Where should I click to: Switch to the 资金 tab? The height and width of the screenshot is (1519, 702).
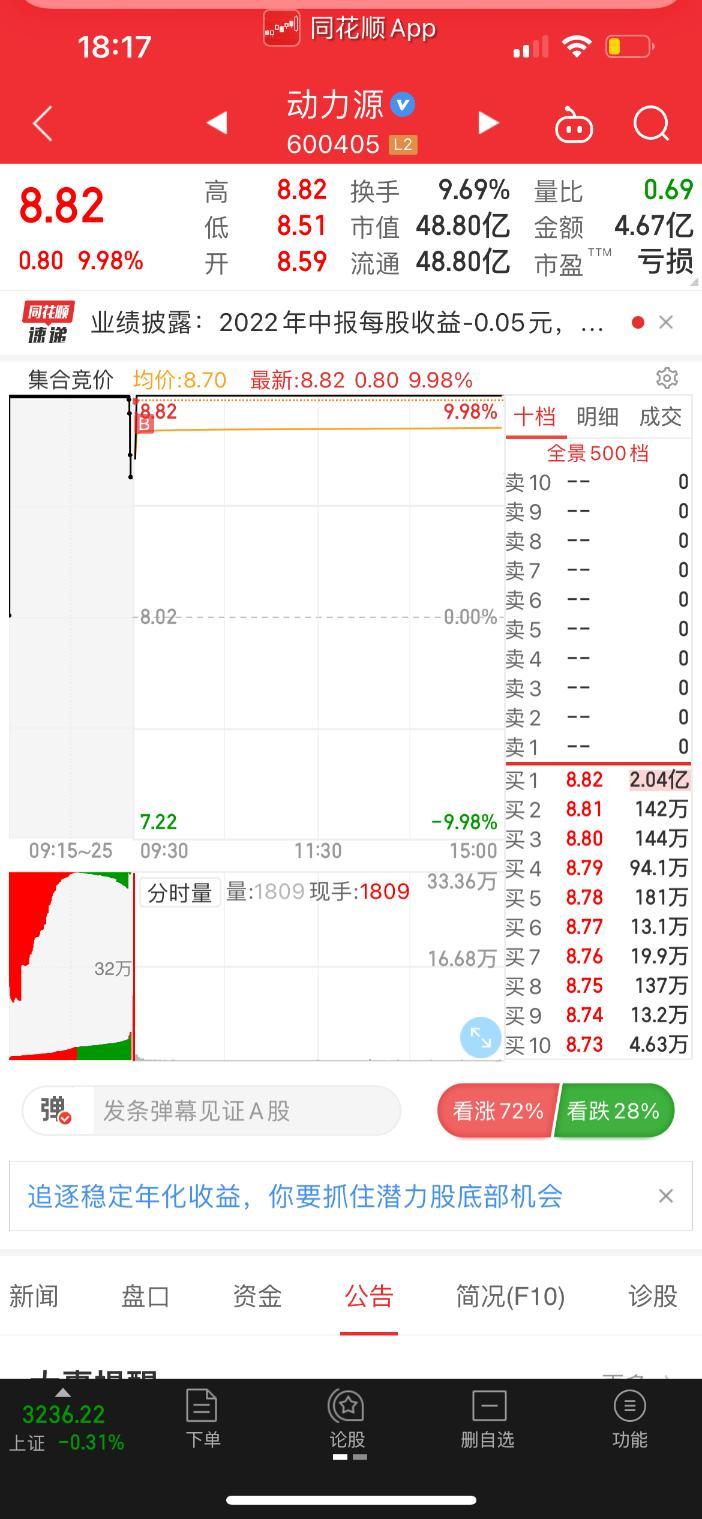[x=257, y=1297]
